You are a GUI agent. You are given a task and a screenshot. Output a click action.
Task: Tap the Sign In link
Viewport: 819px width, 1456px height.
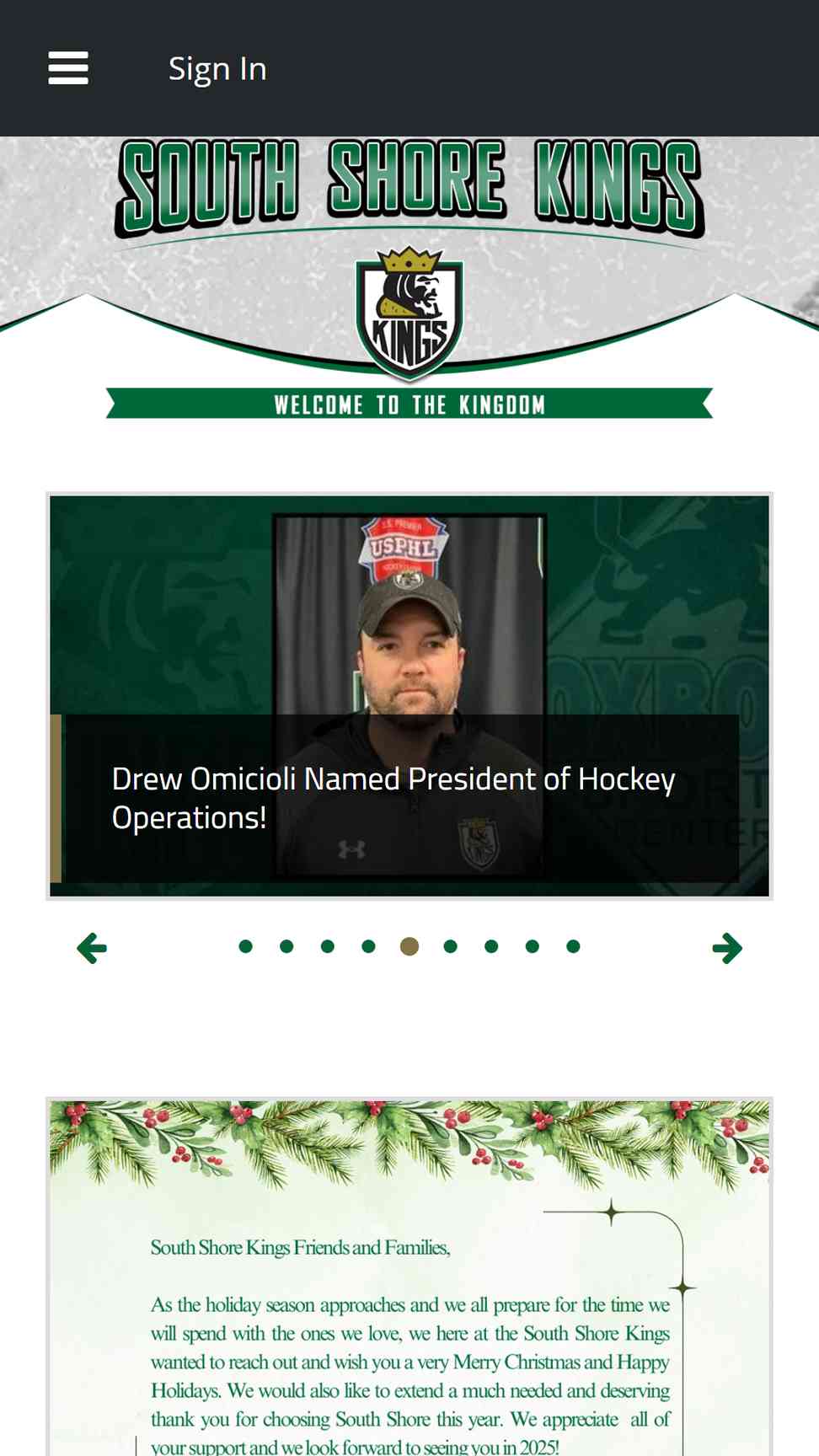[x=217, y=69]
